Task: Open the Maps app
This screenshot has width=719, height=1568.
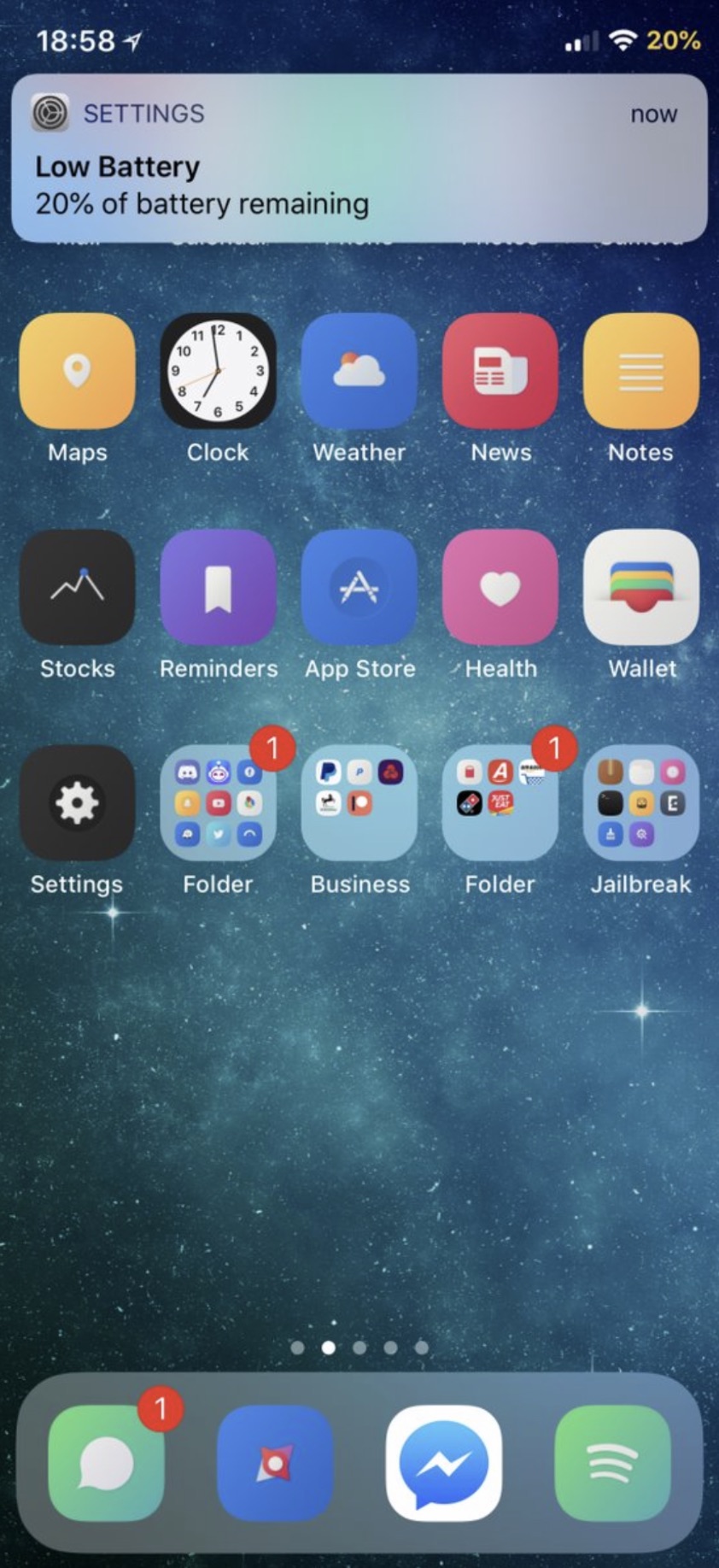Action: click(77, 371)
